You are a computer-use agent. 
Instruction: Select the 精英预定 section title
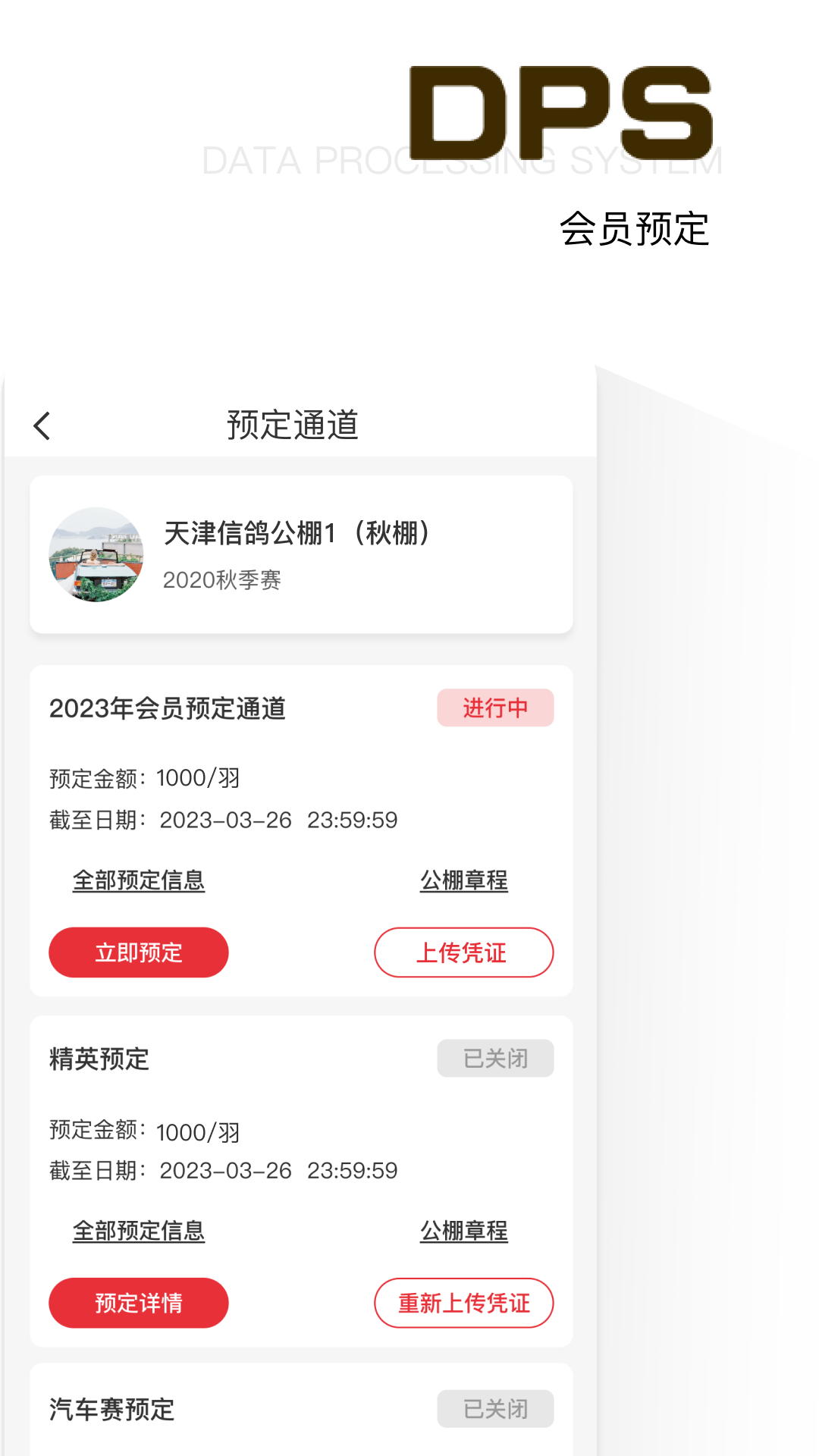[x=99, y=1058]
